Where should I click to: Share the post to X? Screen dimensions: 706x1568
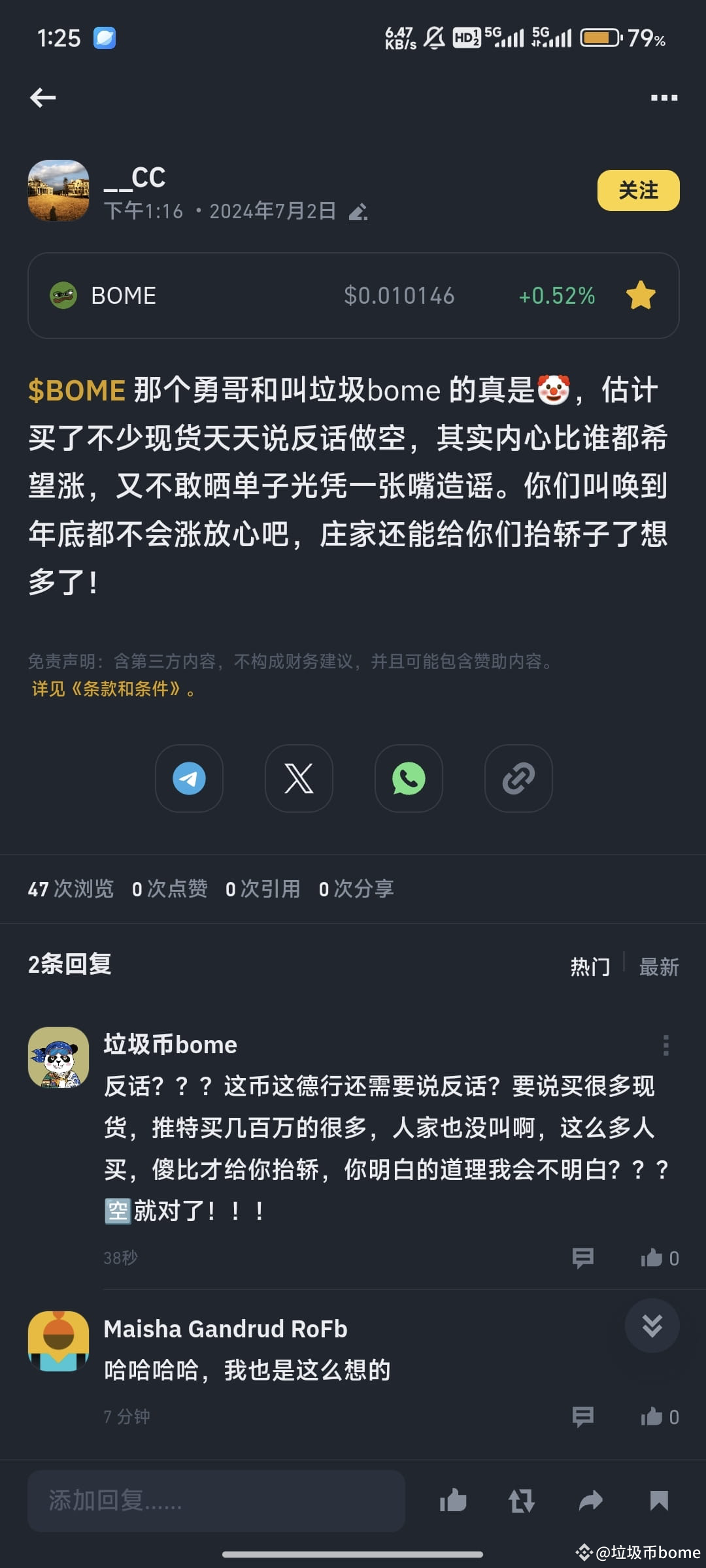tap(299, 779)
